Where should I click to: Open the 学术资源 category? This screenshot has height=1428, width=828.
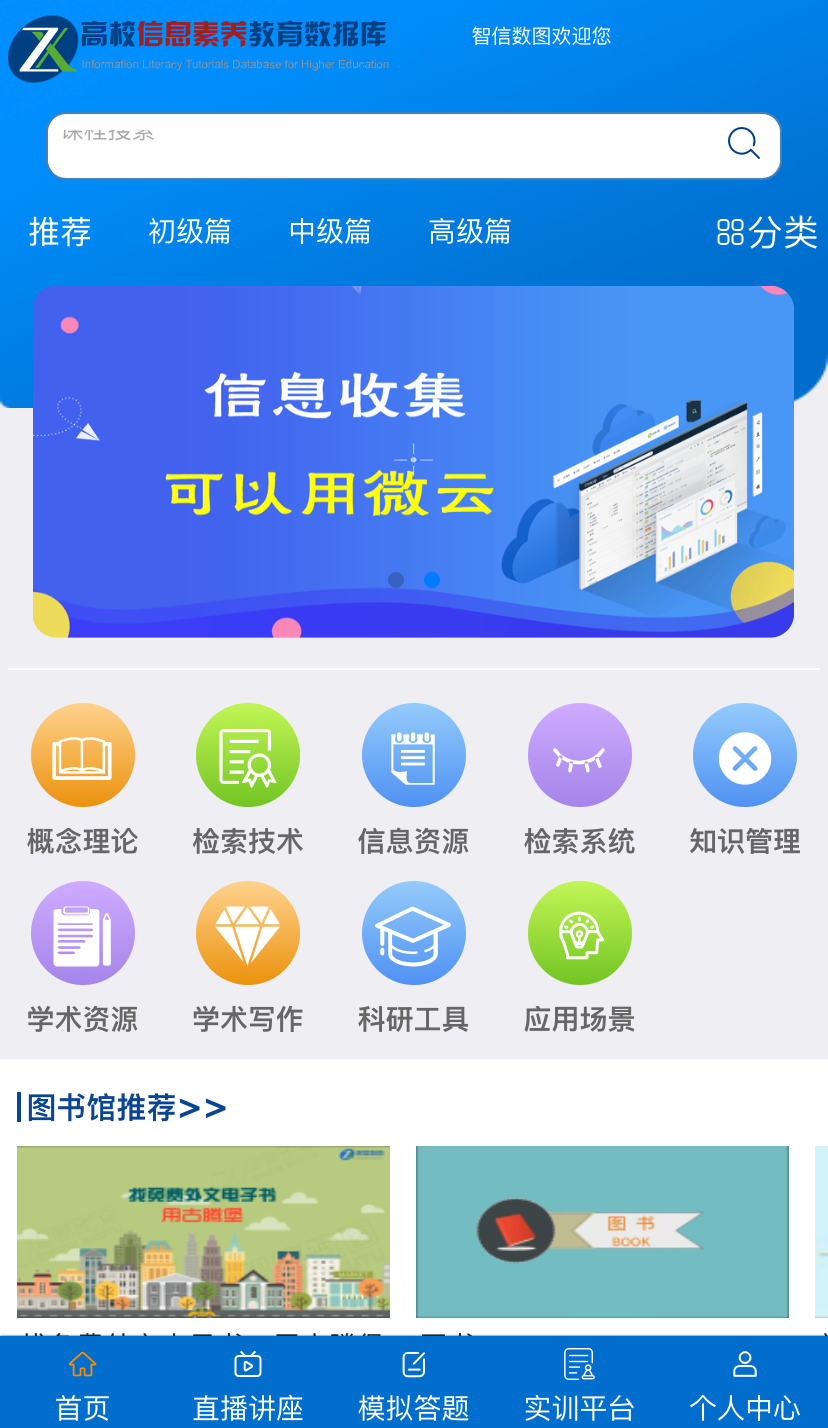[82, 957]
